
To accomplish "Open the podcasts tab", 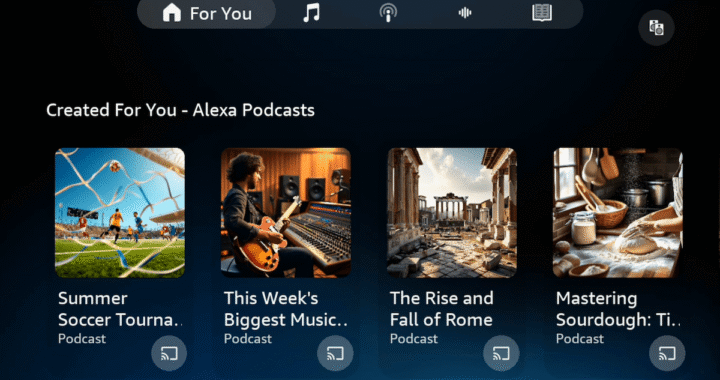I will [x=388, y=13].
